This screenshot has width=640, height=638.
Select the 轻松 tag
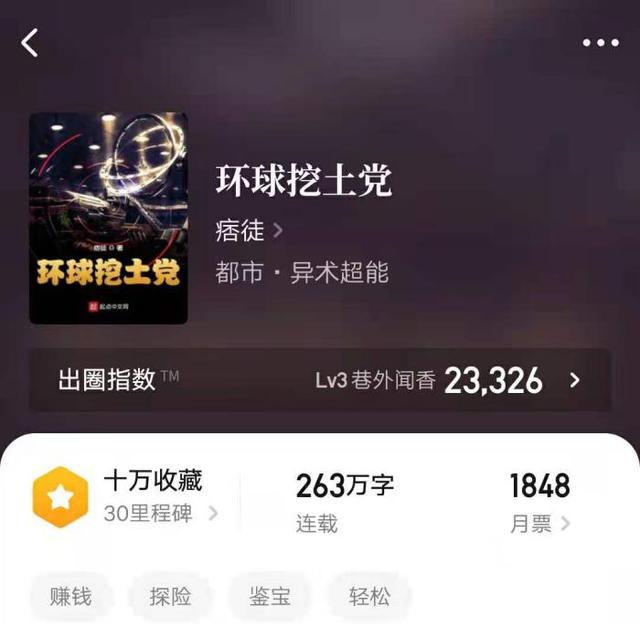click(369, 596)
